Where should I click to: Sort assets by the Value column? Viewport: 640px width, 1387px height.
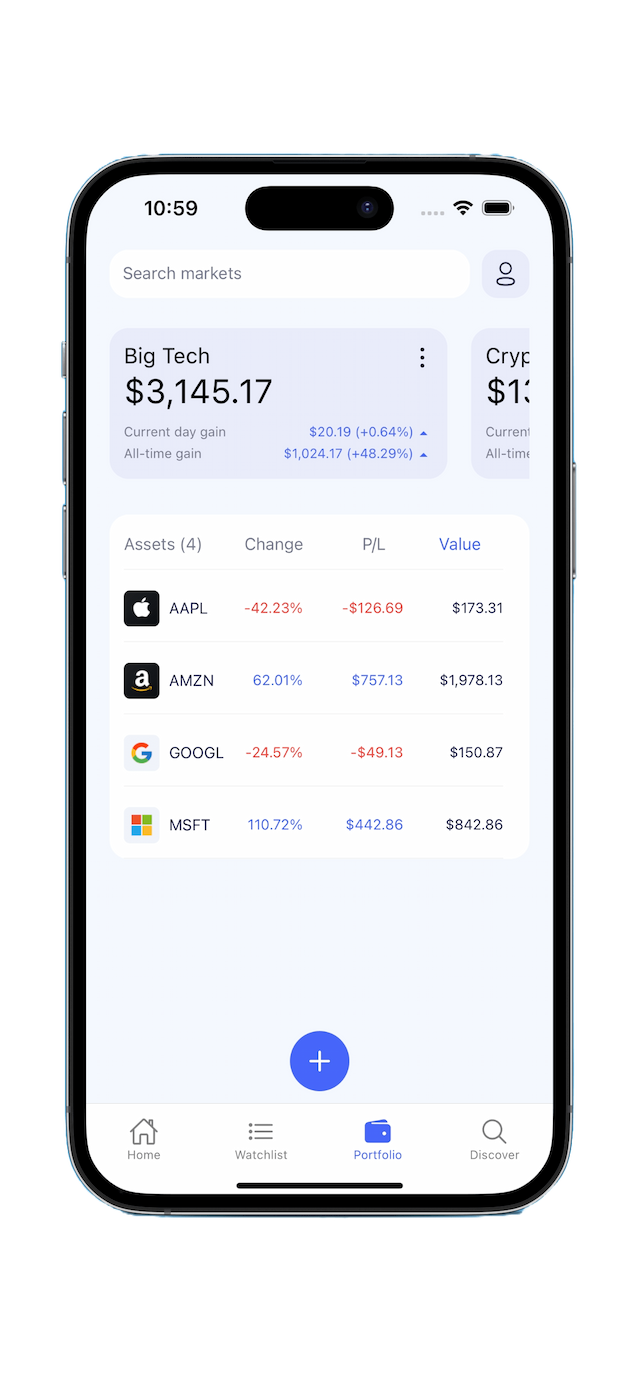[460, 544]
